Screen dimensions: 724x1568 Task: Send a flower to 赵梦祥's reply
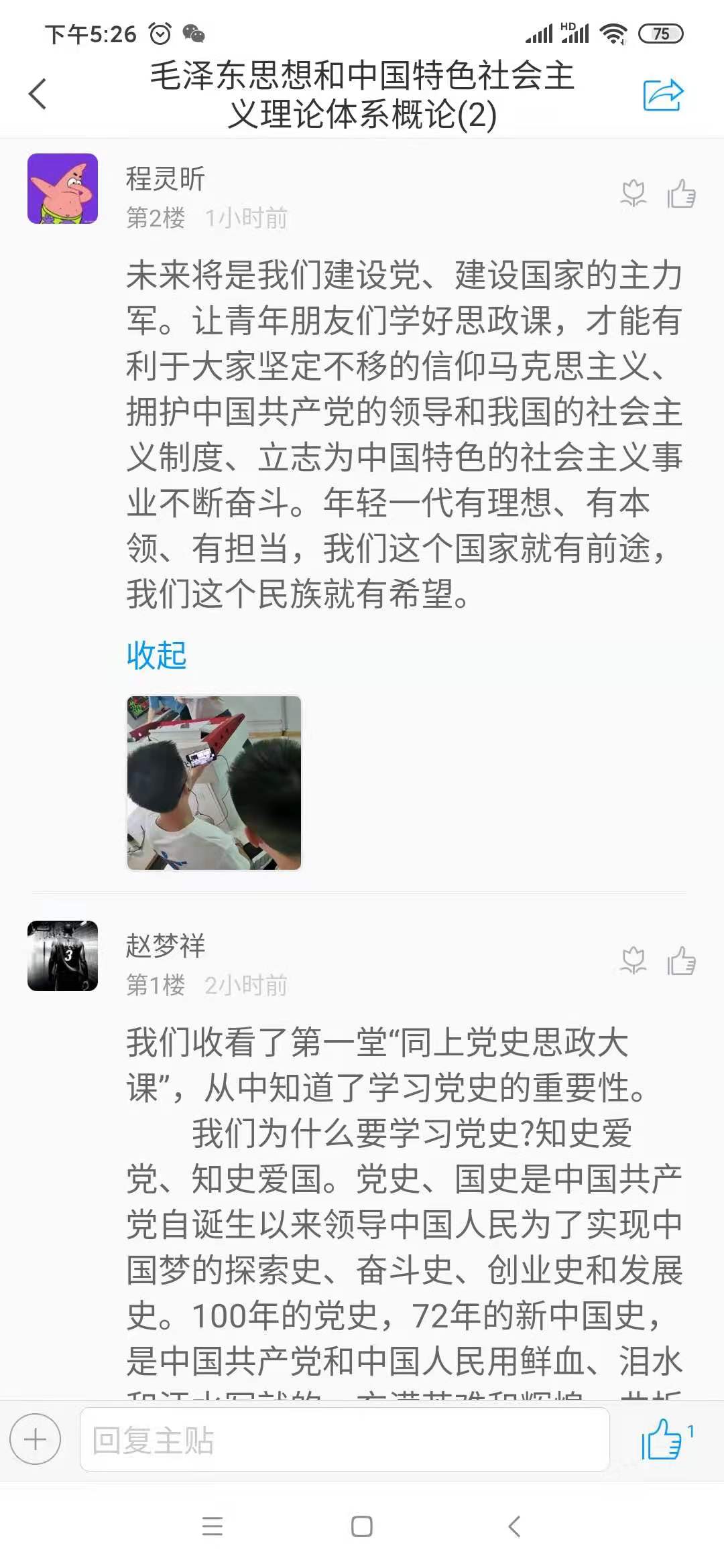pyautogui.click(x=633, y=961)
